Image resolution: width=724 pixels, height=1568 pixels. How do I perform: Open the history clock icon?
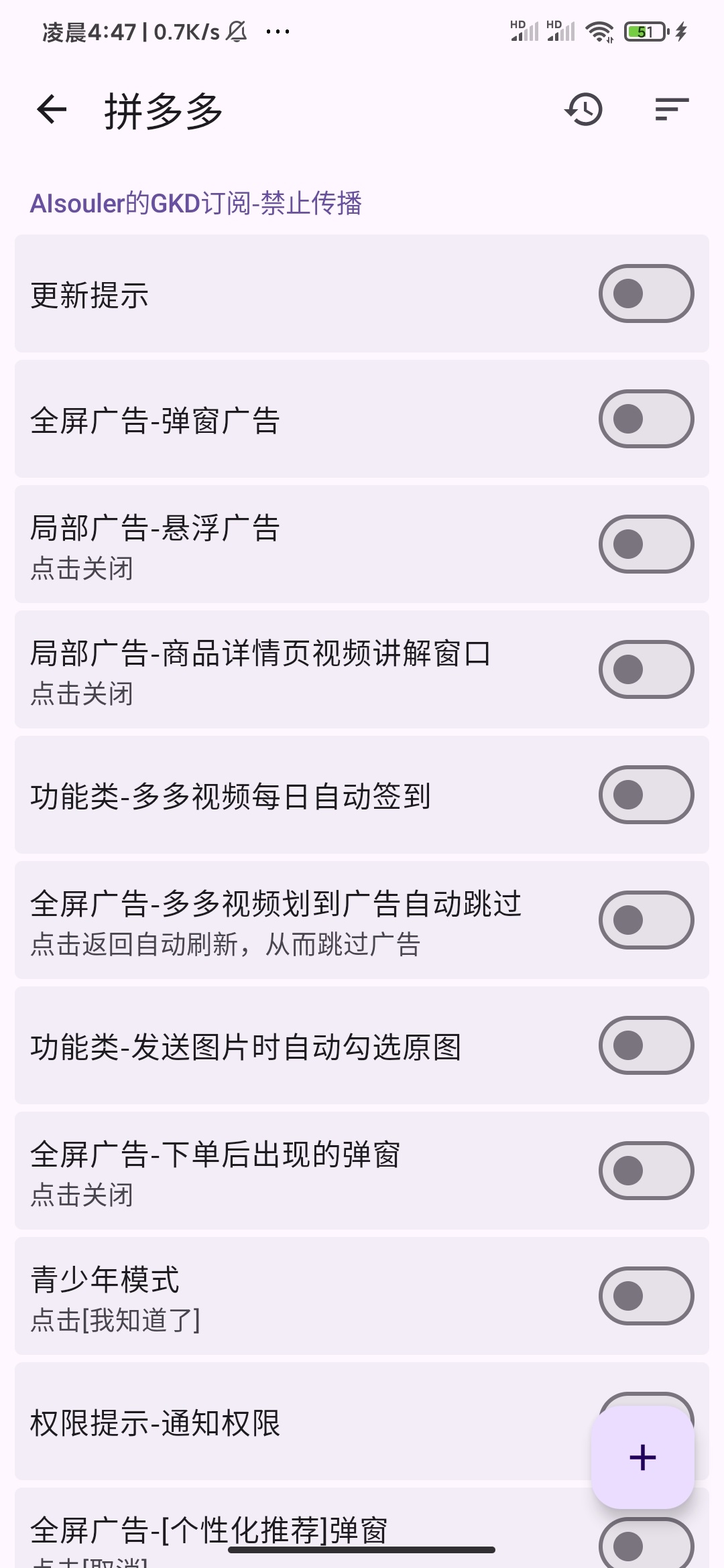coord(584,110)
